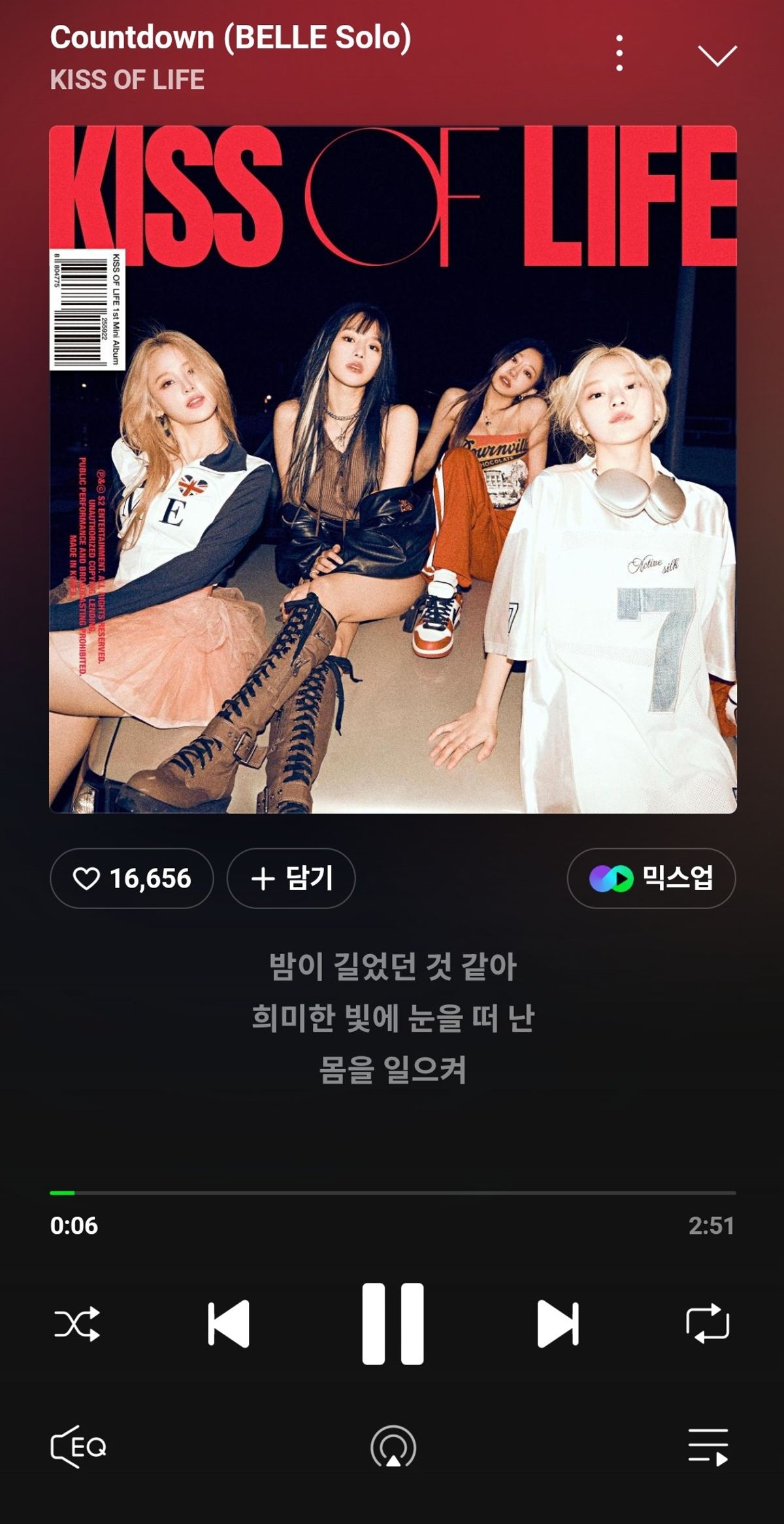The image size is (784, 1524).
Task: Skip back to the previous track
Action: point(229,1324)
